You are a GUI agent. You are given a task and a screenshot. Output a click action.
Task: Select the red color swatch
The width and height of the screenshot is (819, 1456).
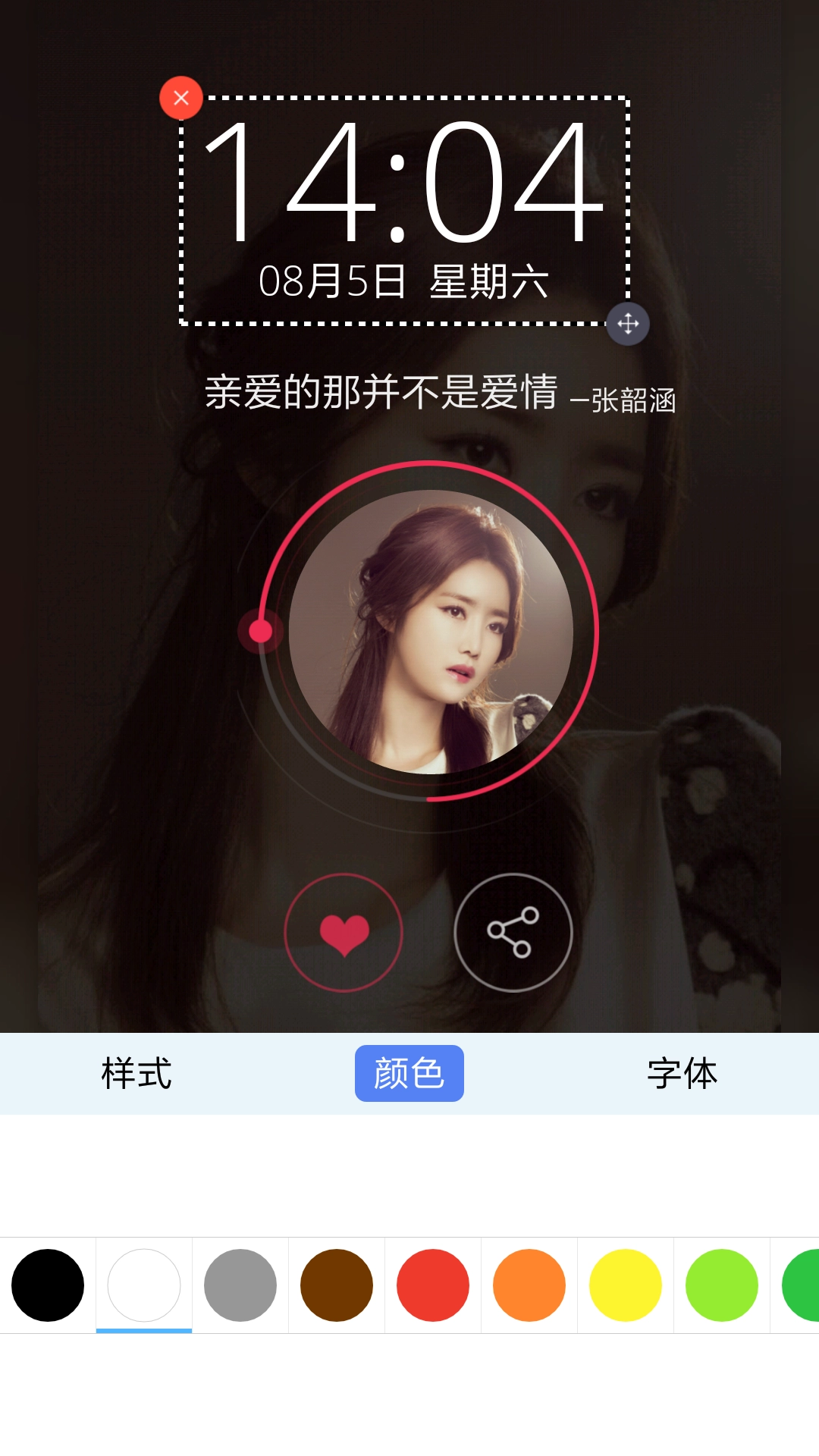(433, 1285)
